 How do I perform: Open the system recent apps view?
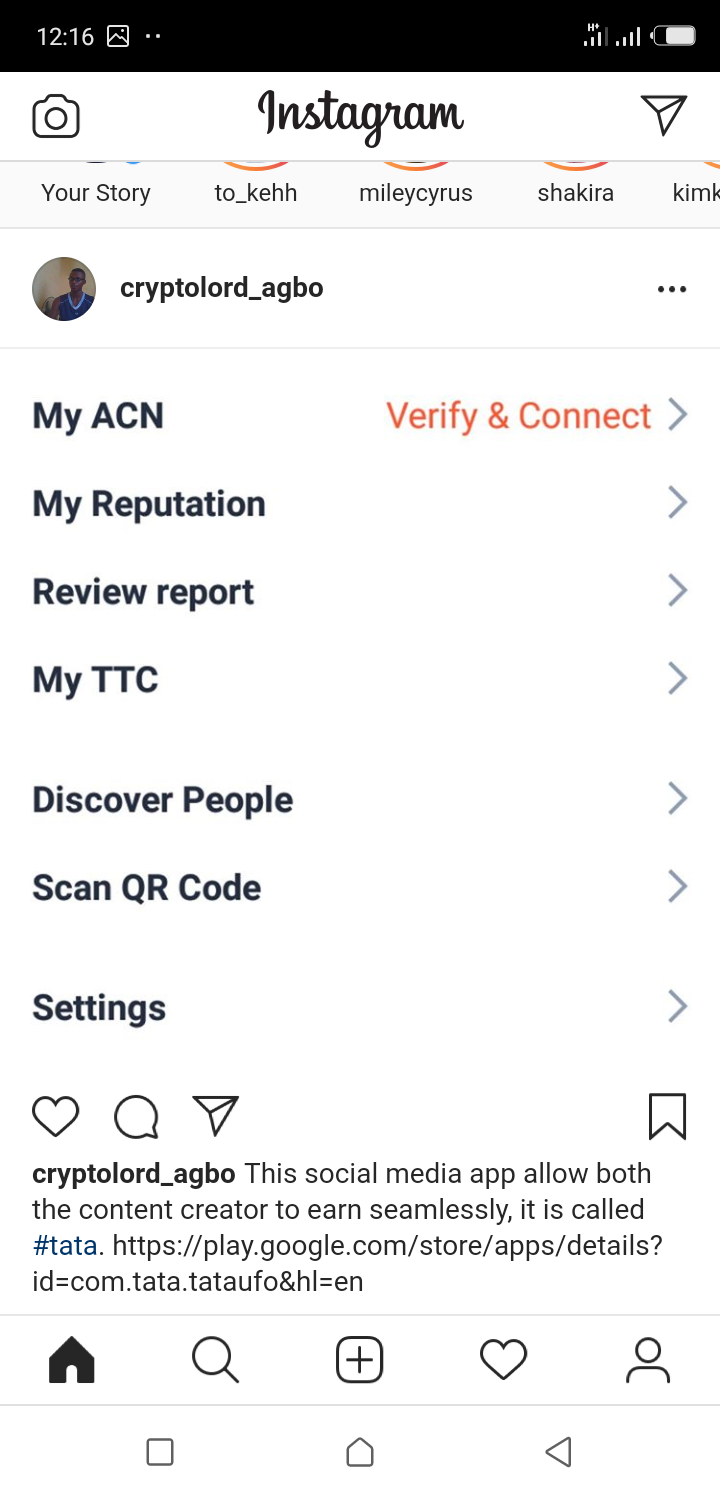[x=160, y=1452]
